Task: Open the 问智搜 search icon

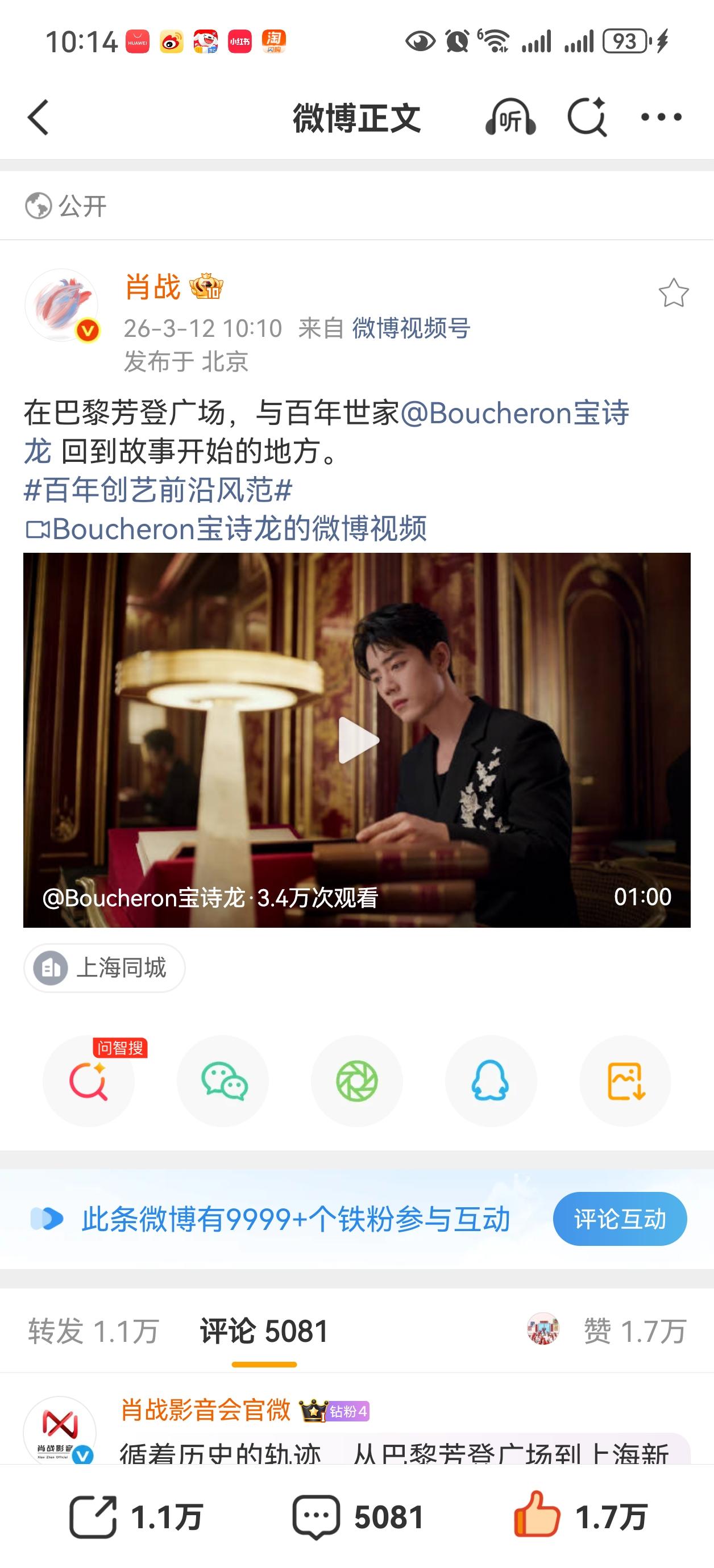Action: [x=89, y=1081]
